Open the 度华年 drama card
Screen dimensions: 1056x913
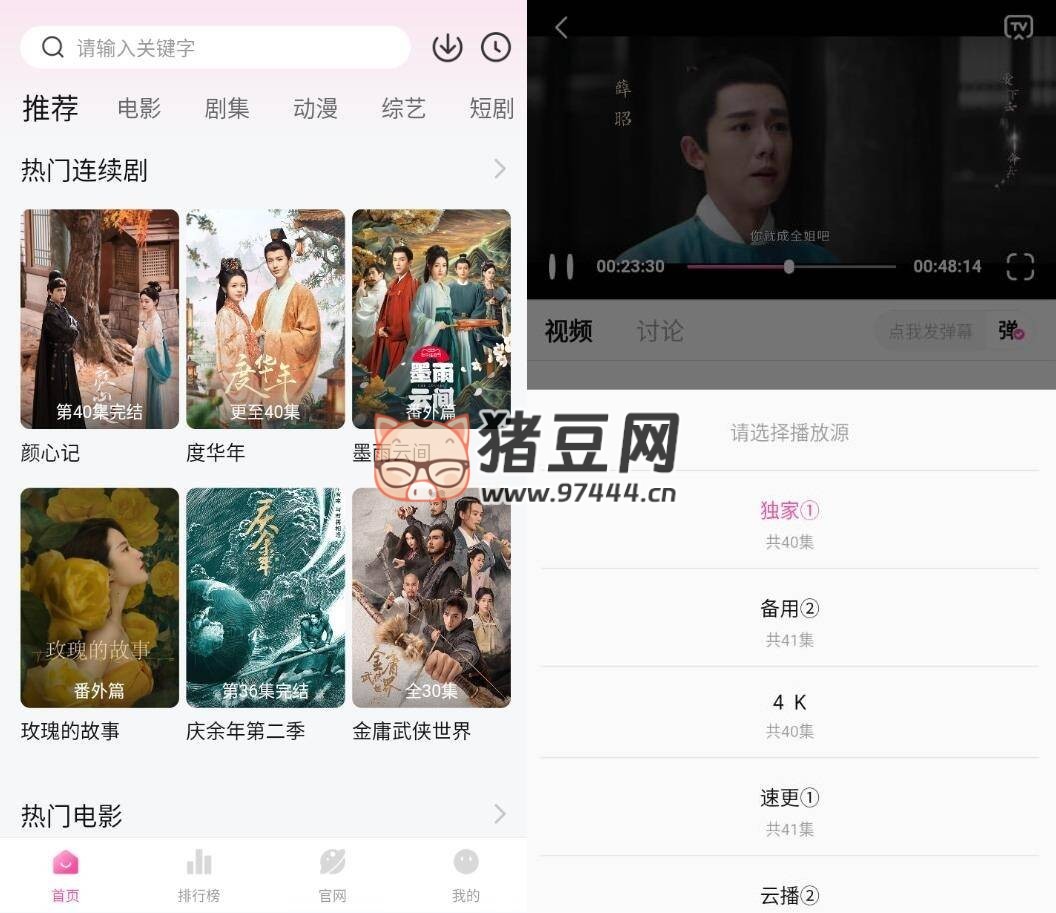tap(265, 320)
